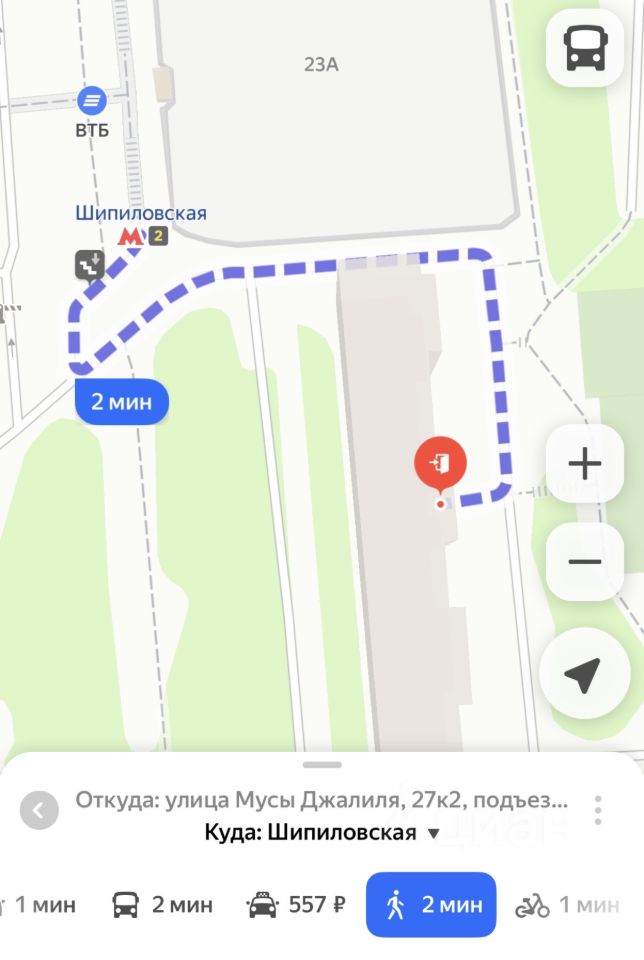Zoom out the map
The image size is (644, 960).
tap(584, 561)
